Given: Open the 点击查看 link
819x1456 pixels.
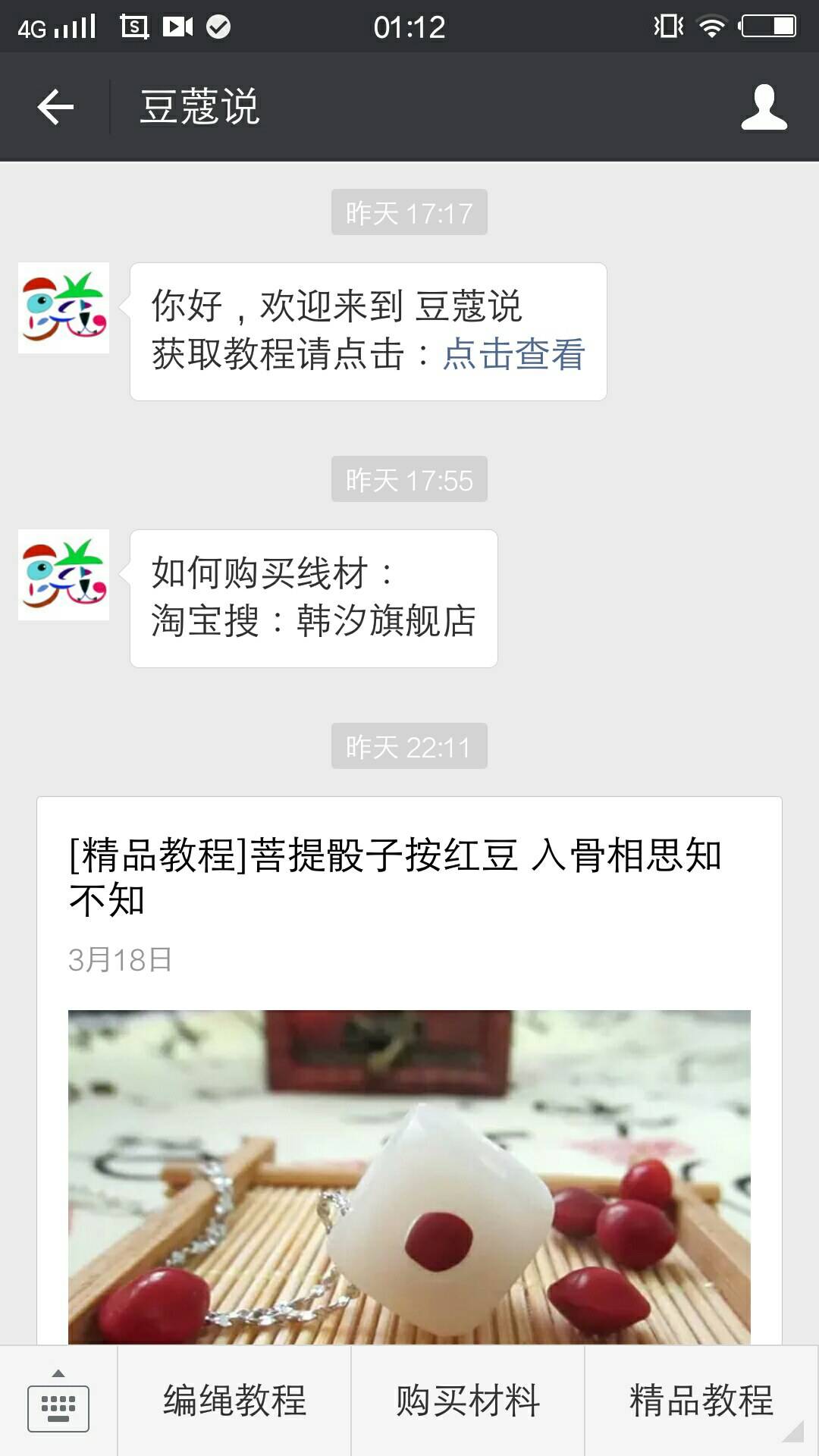Looking at the screenshot, I should pos(513,354).
